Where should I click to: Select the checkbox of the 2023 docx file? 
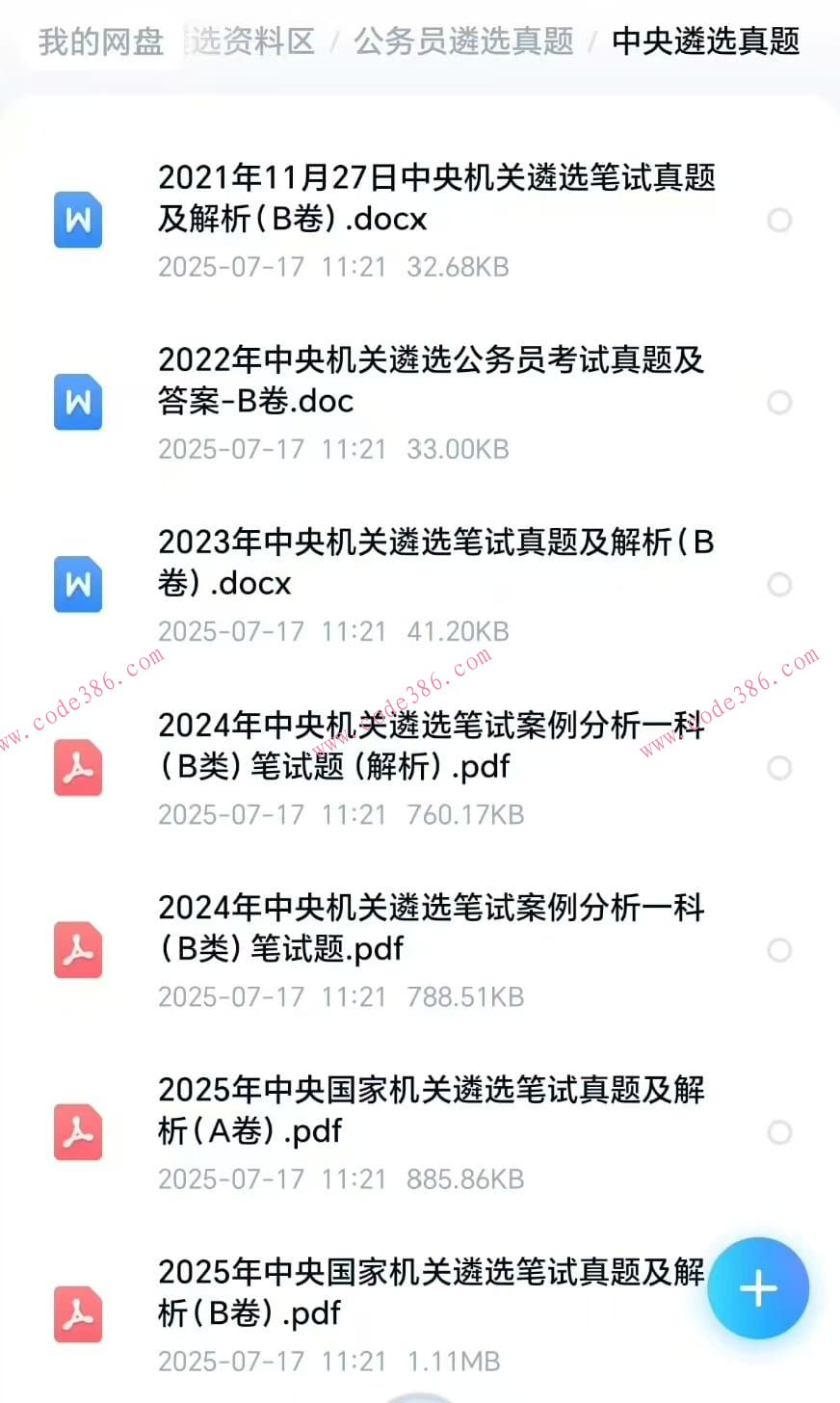pyautogui.click(x=779, y=585)
